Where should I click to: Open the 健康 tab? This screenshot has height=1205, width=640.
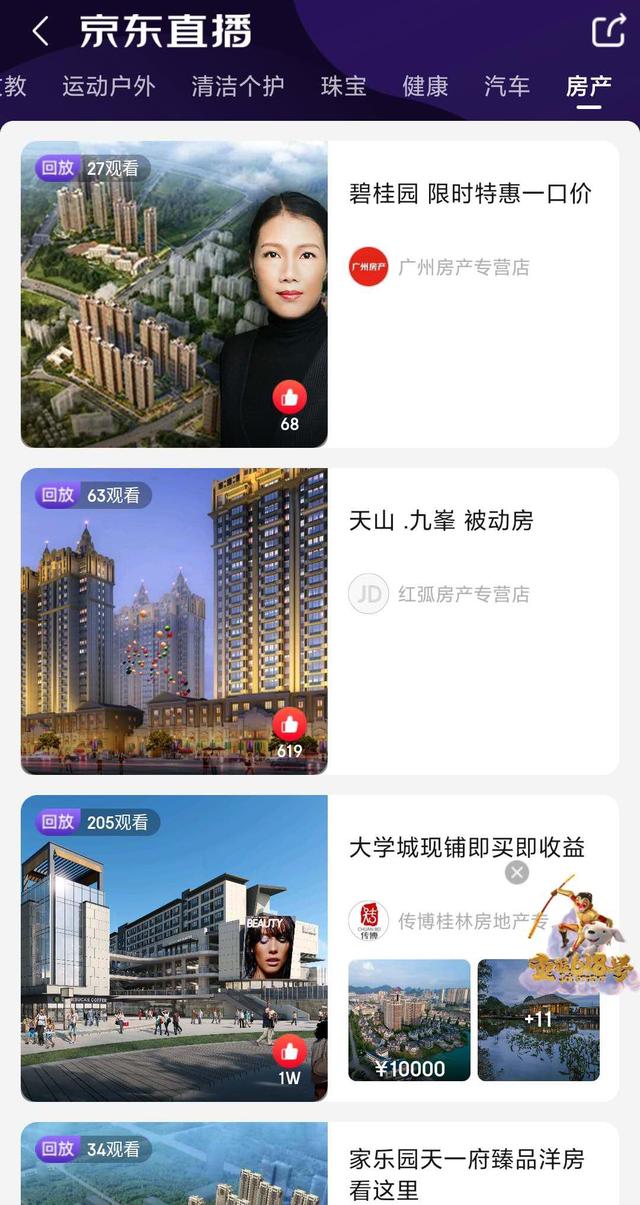pos(425,86)
